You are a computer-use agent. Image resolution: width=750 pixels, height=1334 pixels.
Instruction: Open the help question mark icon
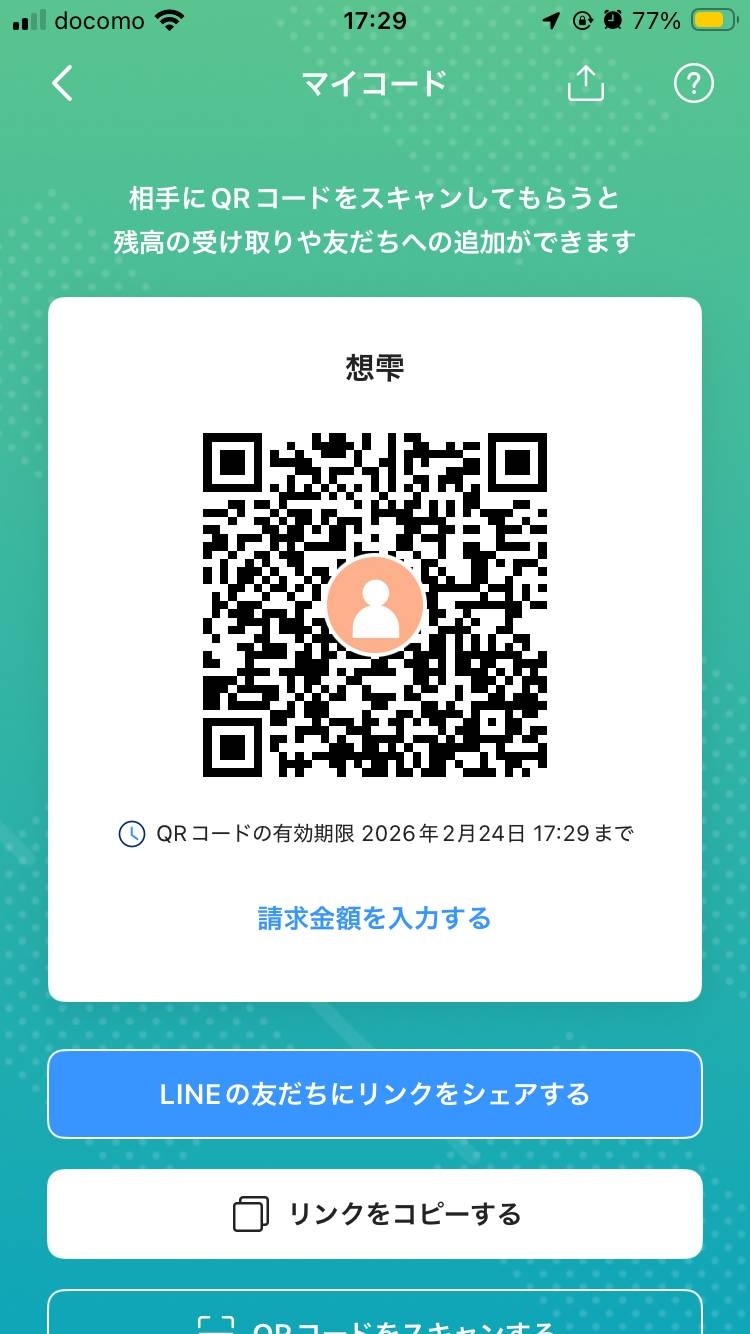[x=694, y=84]
